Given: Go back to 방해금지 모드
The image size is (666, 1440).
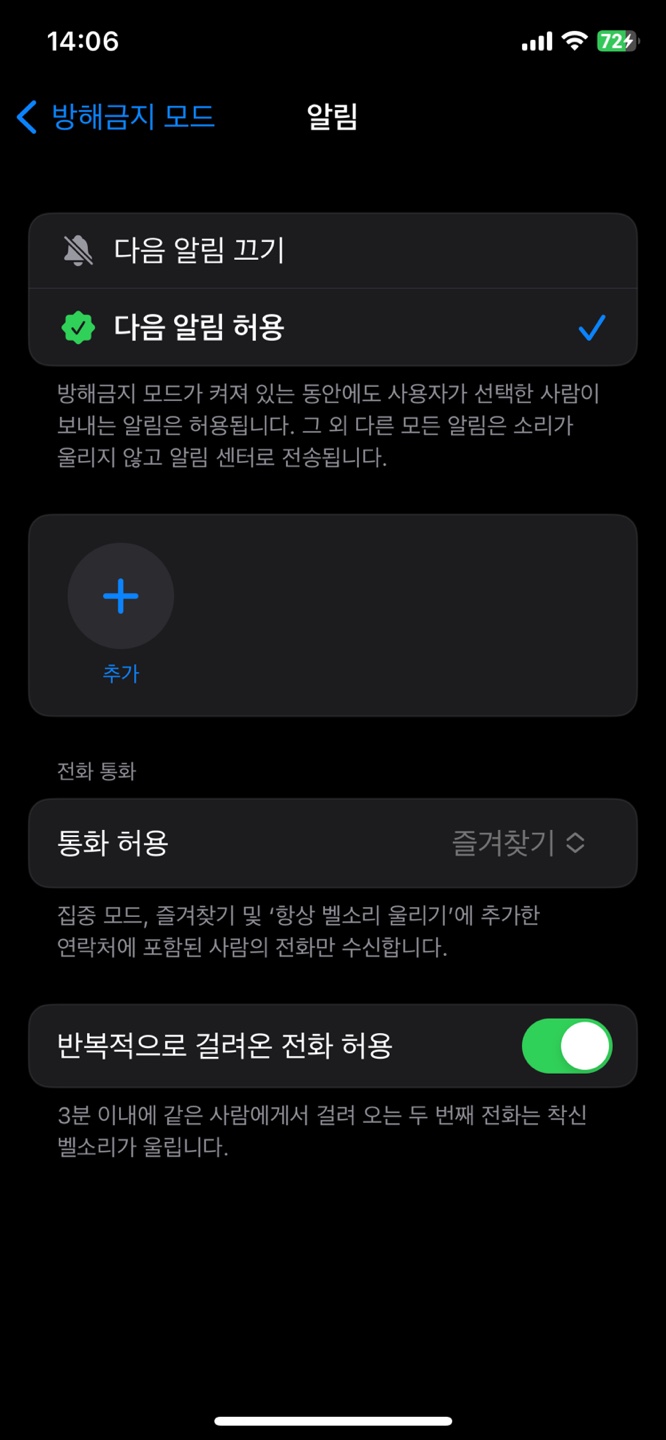Looking at the screenshot, I should point(116,117).
